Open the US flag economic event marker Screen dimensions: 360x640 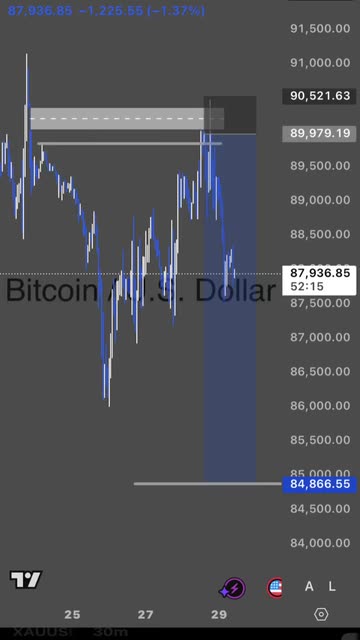pyautogui.click(x=275, y=588)
